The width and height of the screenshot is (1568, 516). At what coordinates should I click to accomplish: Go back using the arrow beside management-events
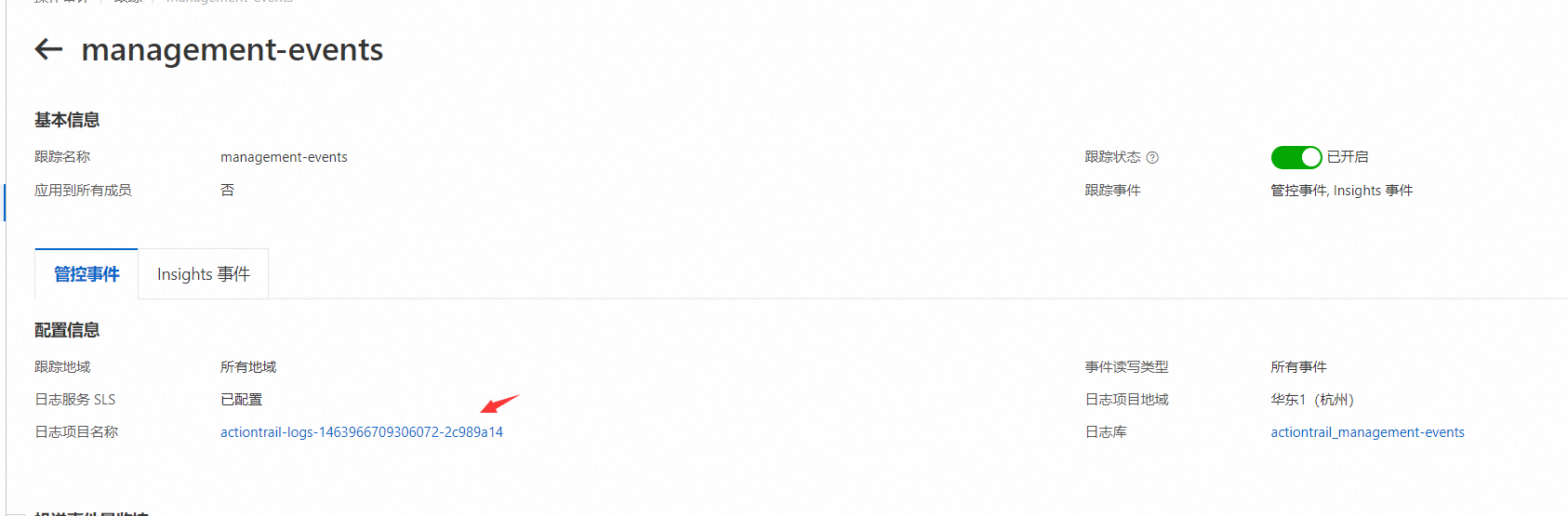coord(48,49)
